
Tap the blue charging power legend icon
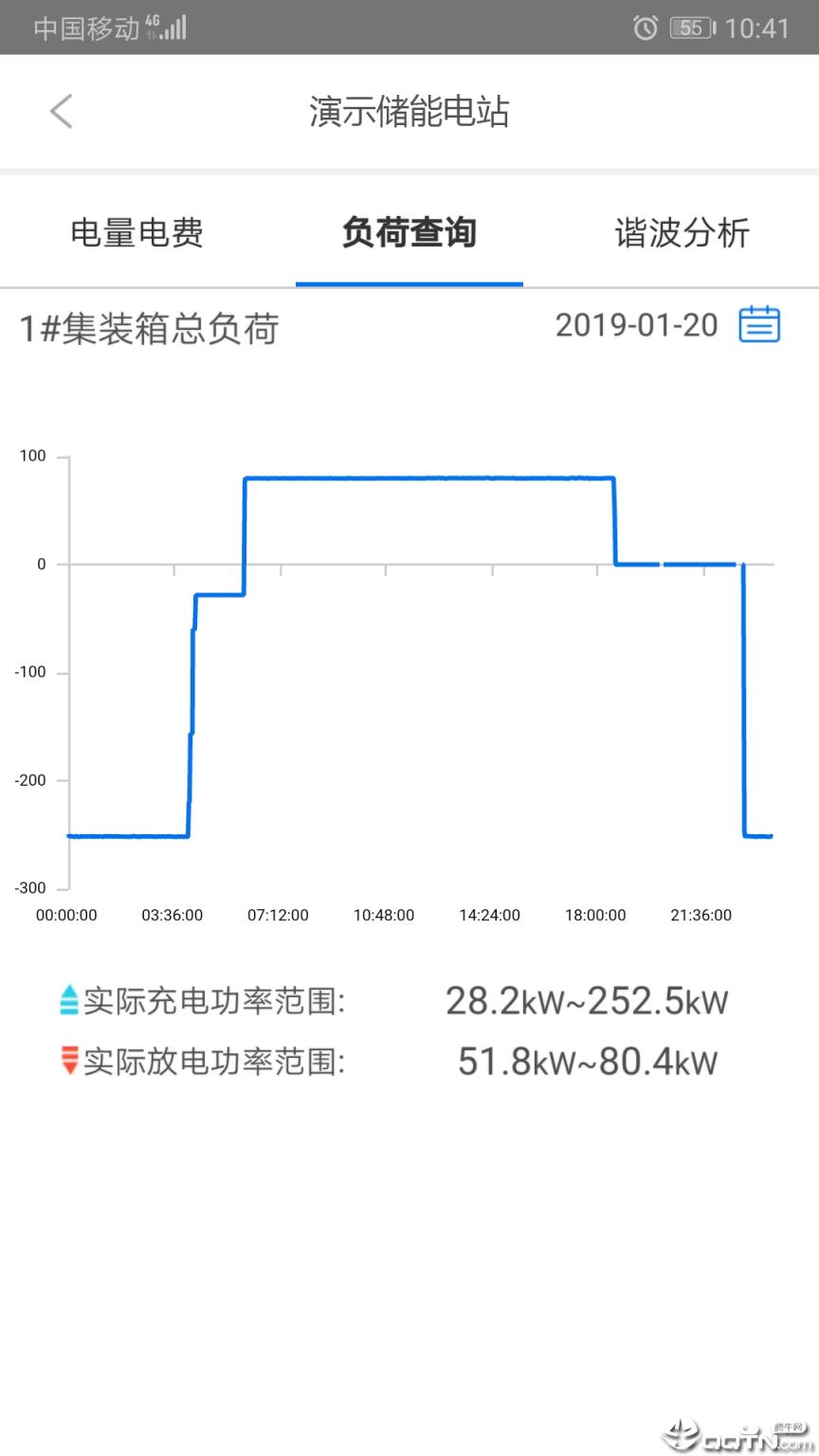pos(66,998)
